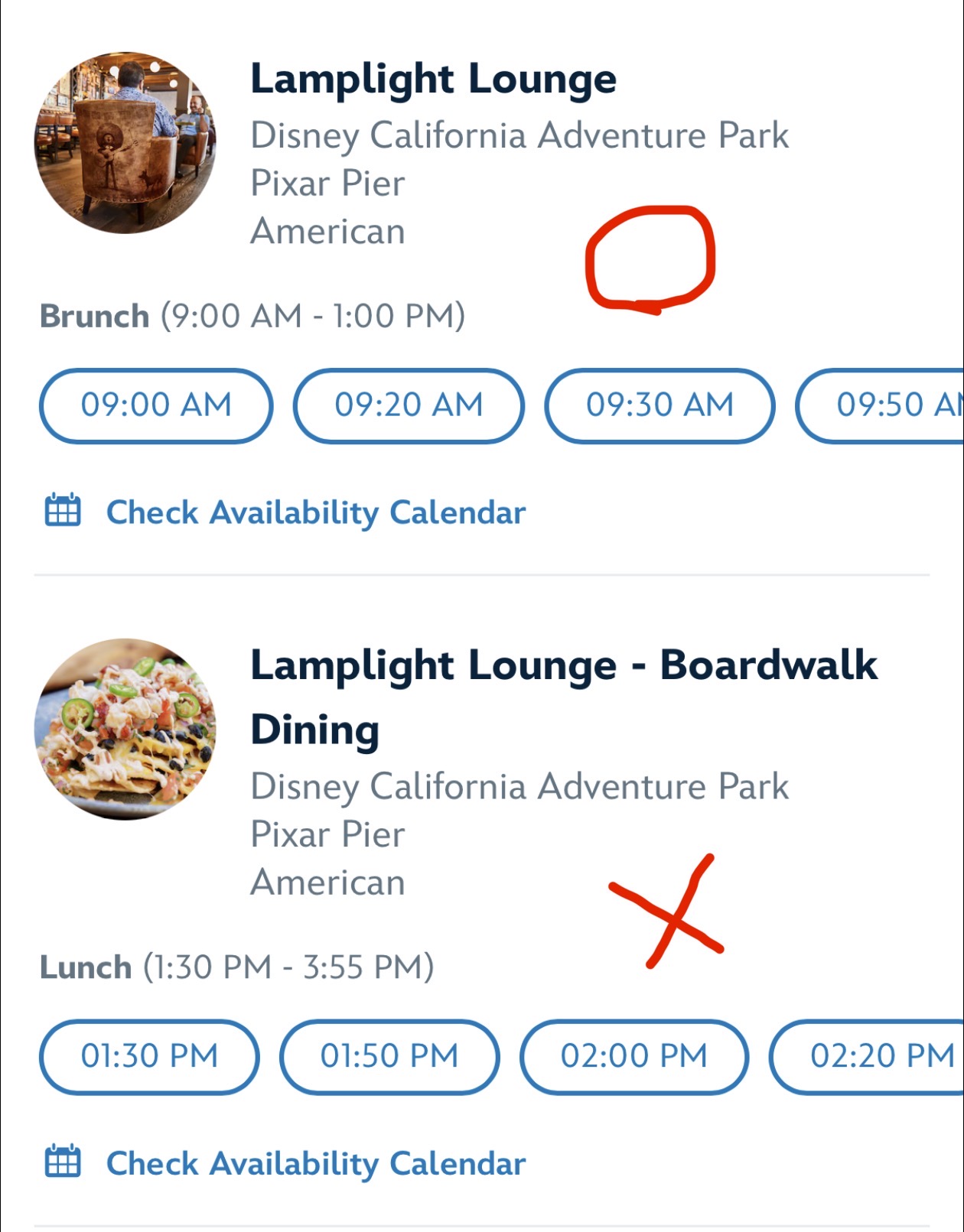Image resolution: width=964 pixels, height=1232 pixels.
Task: Check Availability Calendar for Lamplight Lounge brunch
Action: [314, 512]
